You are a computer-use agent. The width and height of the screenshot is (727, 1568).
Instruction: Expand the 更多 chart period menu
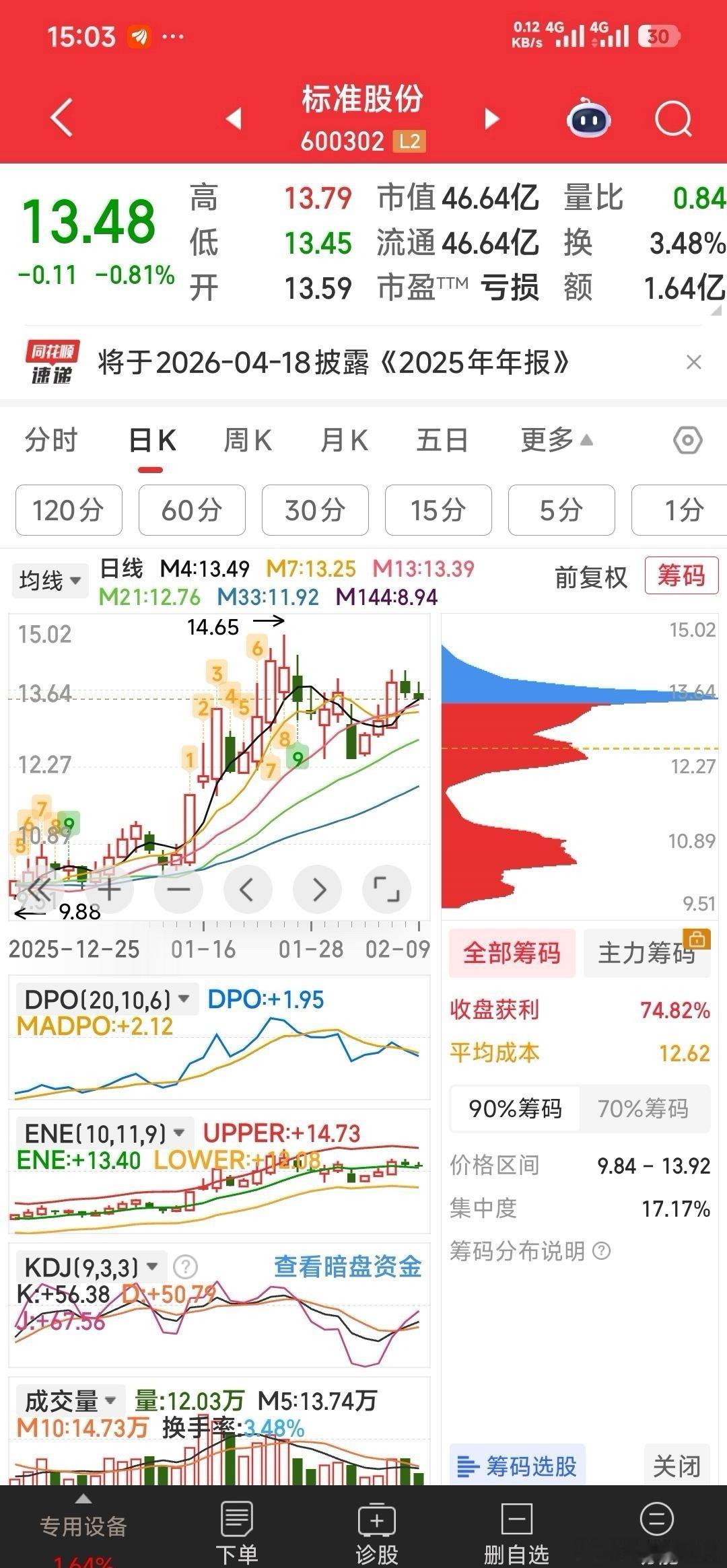pos(556,441)
